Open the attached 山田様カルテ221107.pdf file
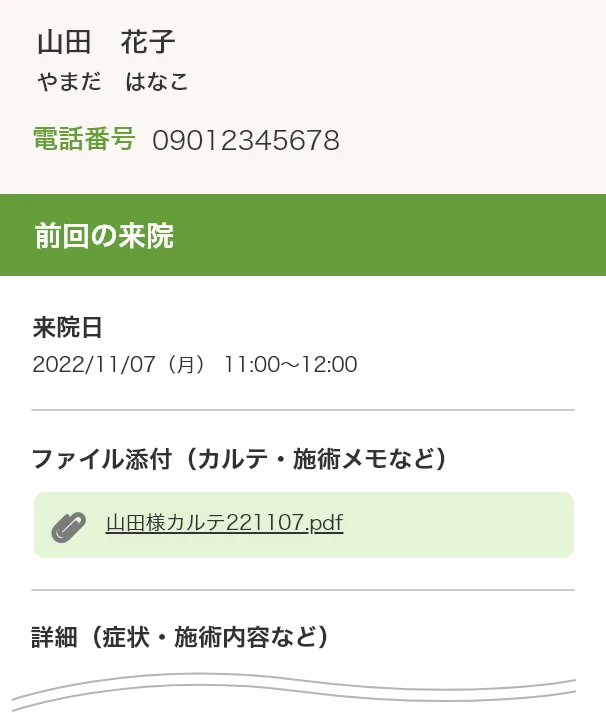 [x=224, y=523]
